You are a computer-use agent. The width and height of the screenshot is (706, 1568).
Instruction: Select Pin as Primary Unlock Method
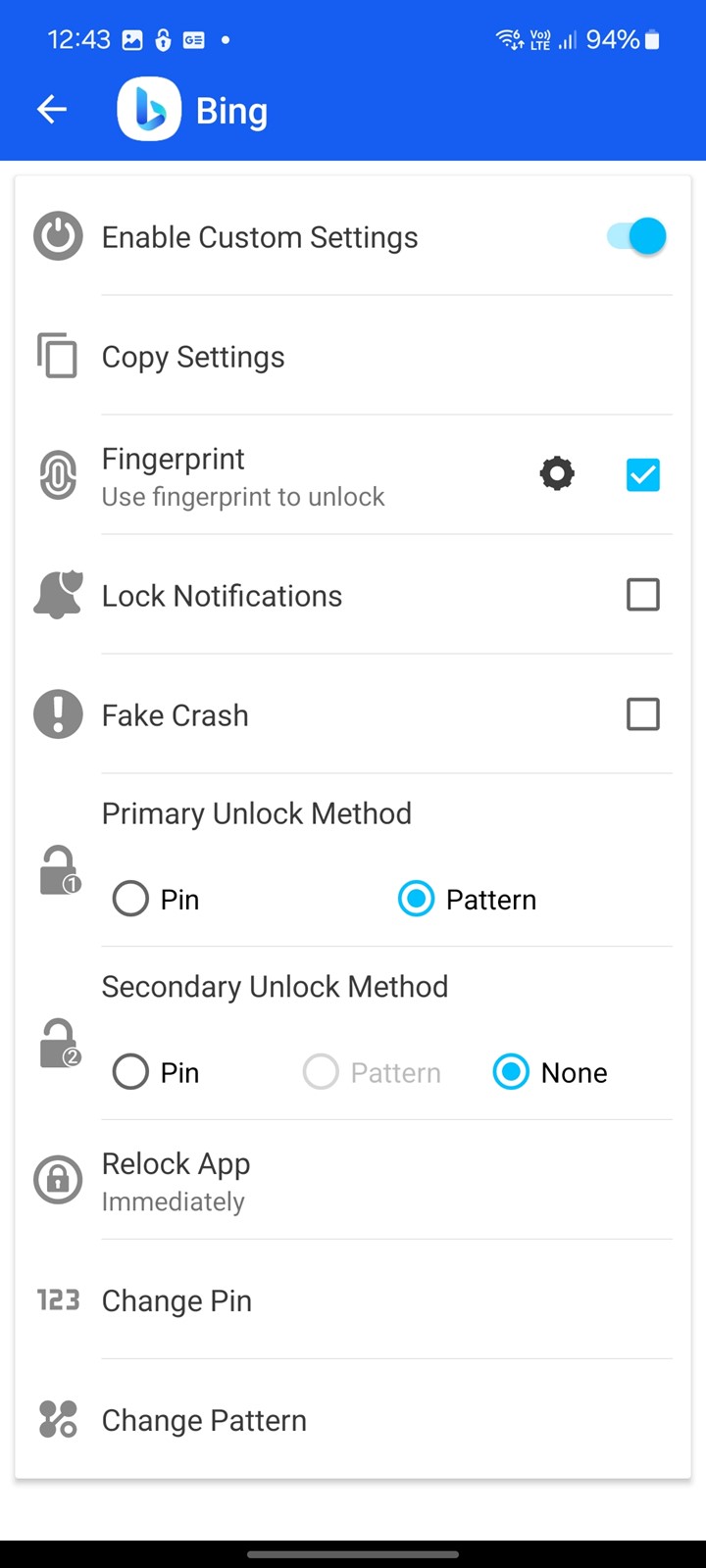click(156, 900)
